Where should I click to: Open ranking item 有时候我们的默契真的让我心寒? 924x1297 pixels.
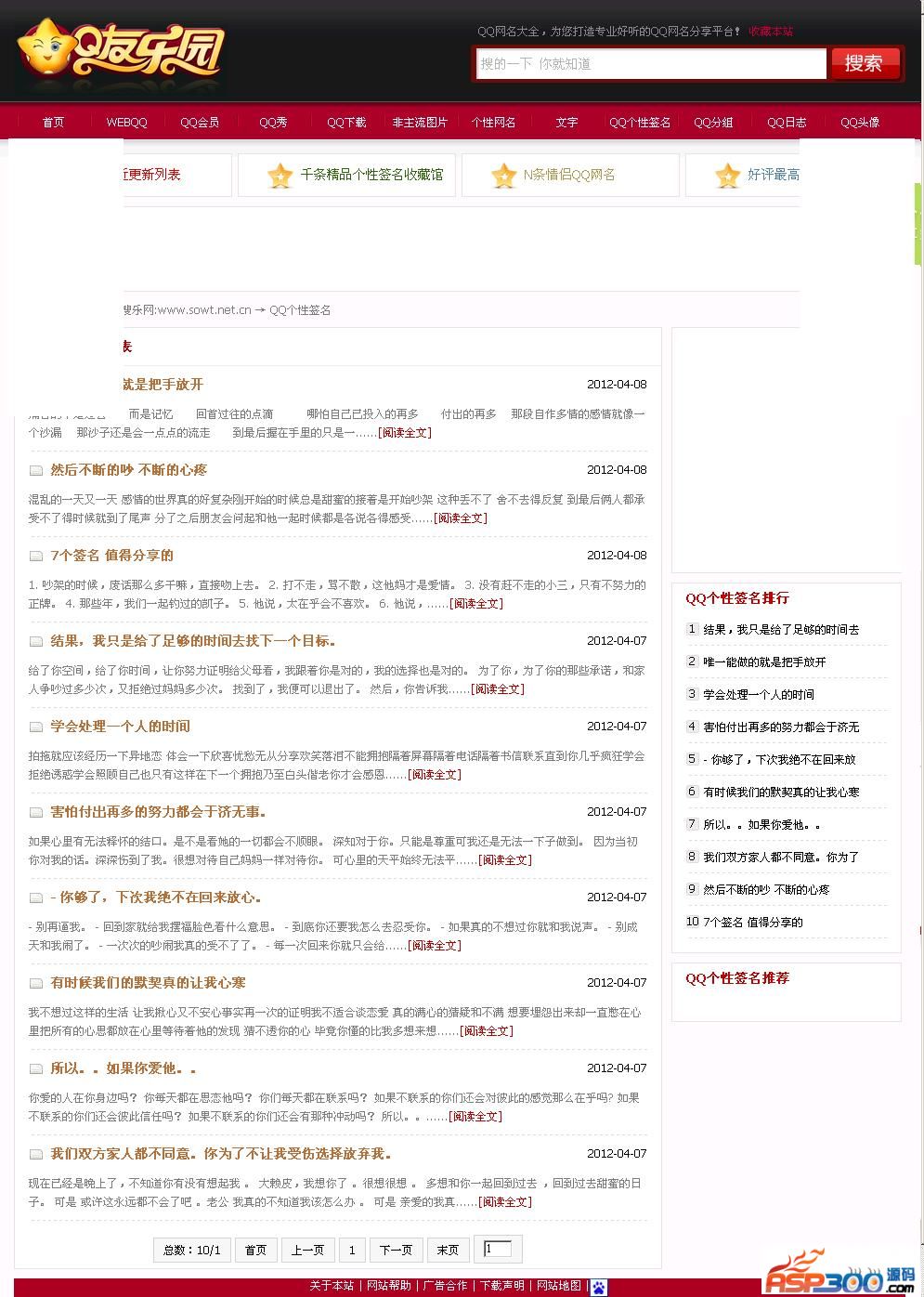click(780, 793)
